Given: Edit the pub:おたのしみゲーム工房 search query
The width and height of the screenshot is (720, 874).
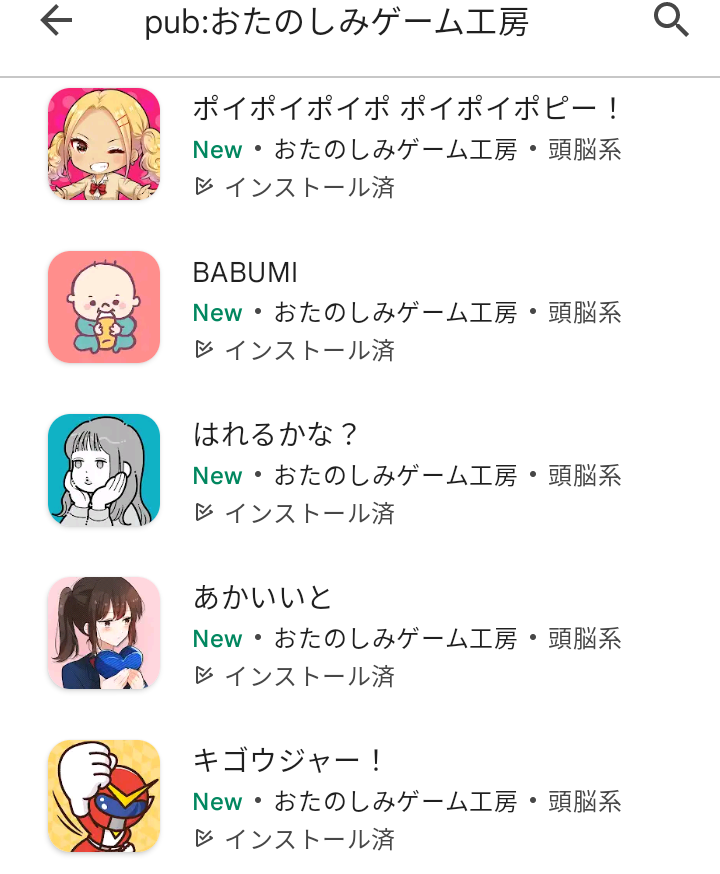Looking at the screenshot, I should point(336,23).
